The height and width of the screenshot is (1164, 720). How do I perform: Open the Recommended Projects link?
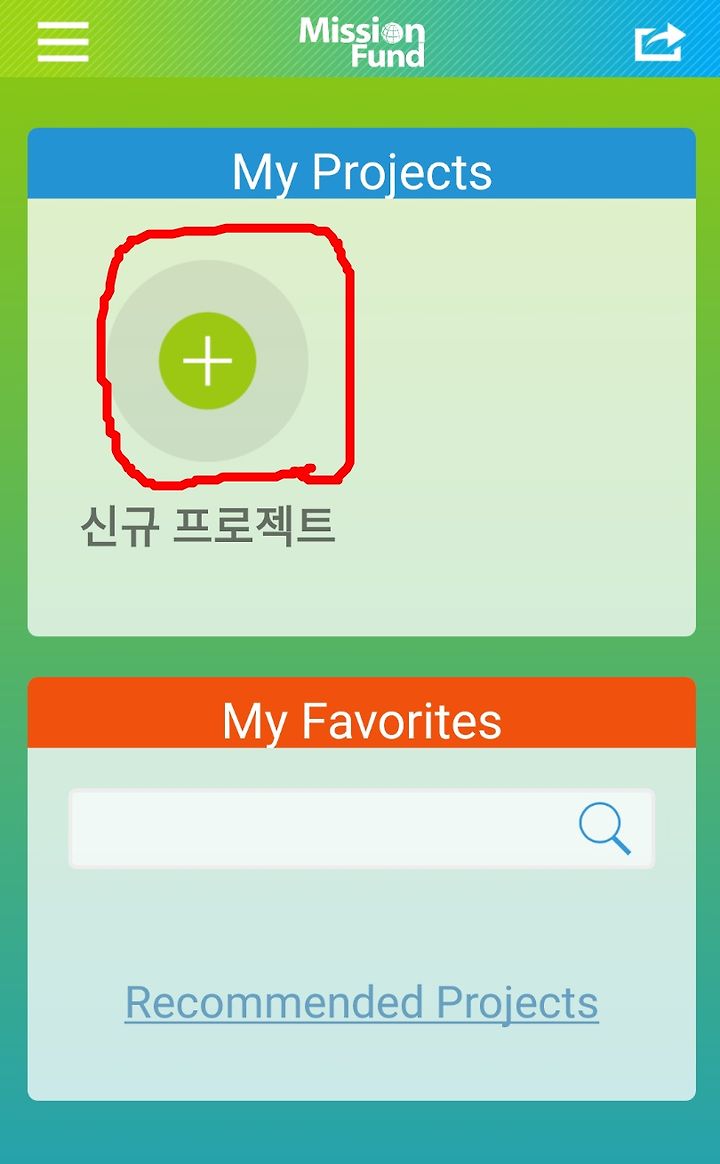[361, 1003]
